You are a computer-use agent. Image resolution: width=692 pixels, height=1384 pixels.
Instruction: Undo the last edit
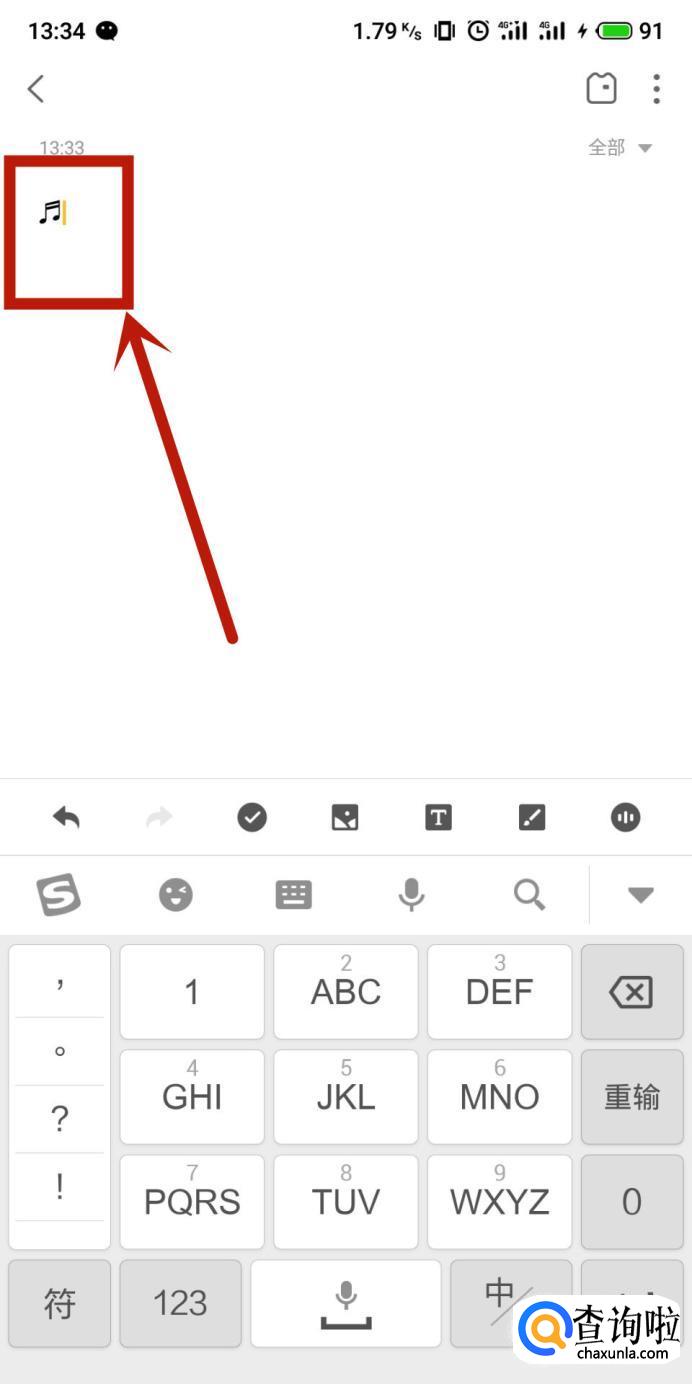(x=66, y=818)
